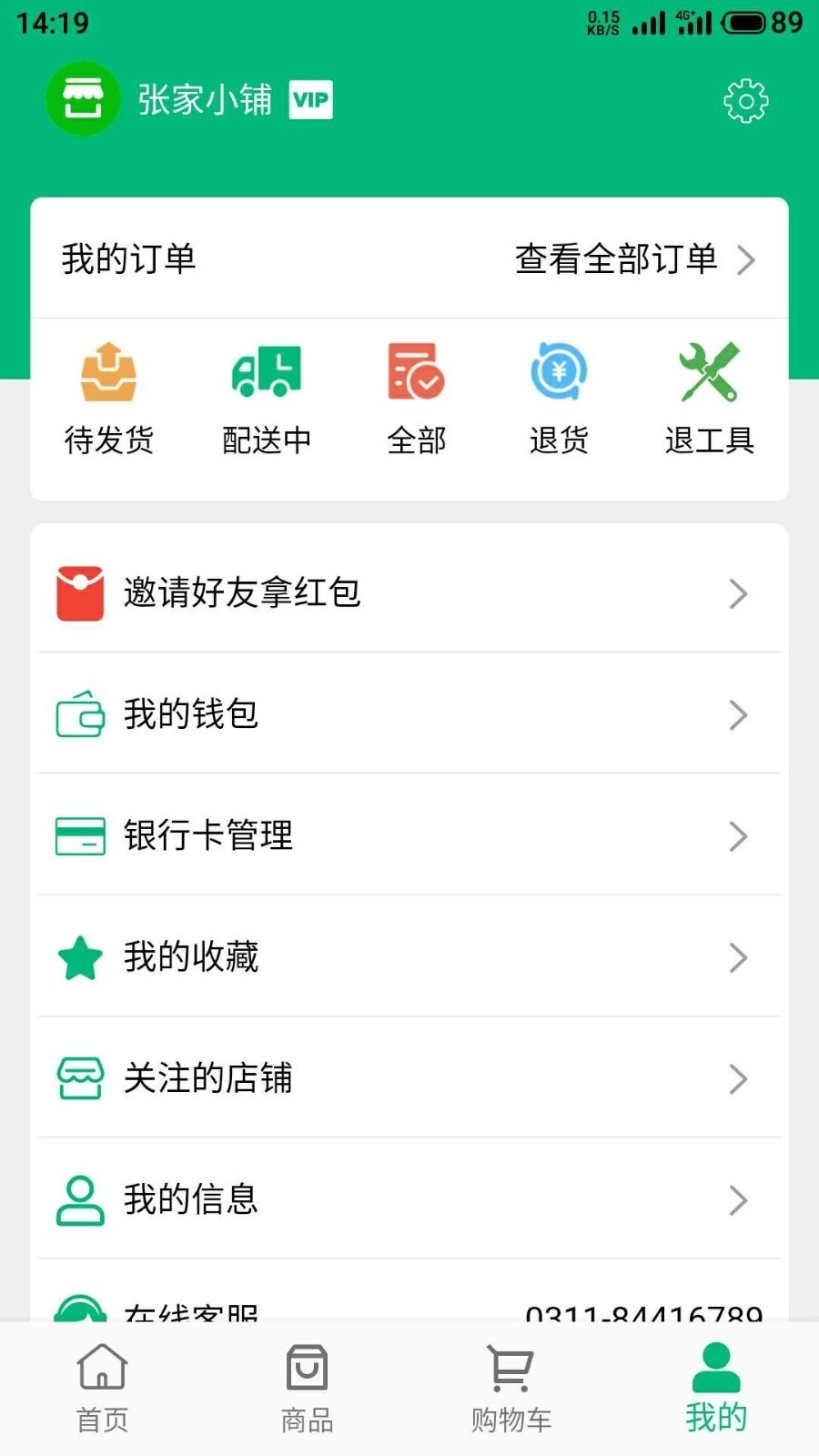Open 我的信息 using the right chevron
Viewport: 819px width, 1456px height.
(x=739, y=1201)
